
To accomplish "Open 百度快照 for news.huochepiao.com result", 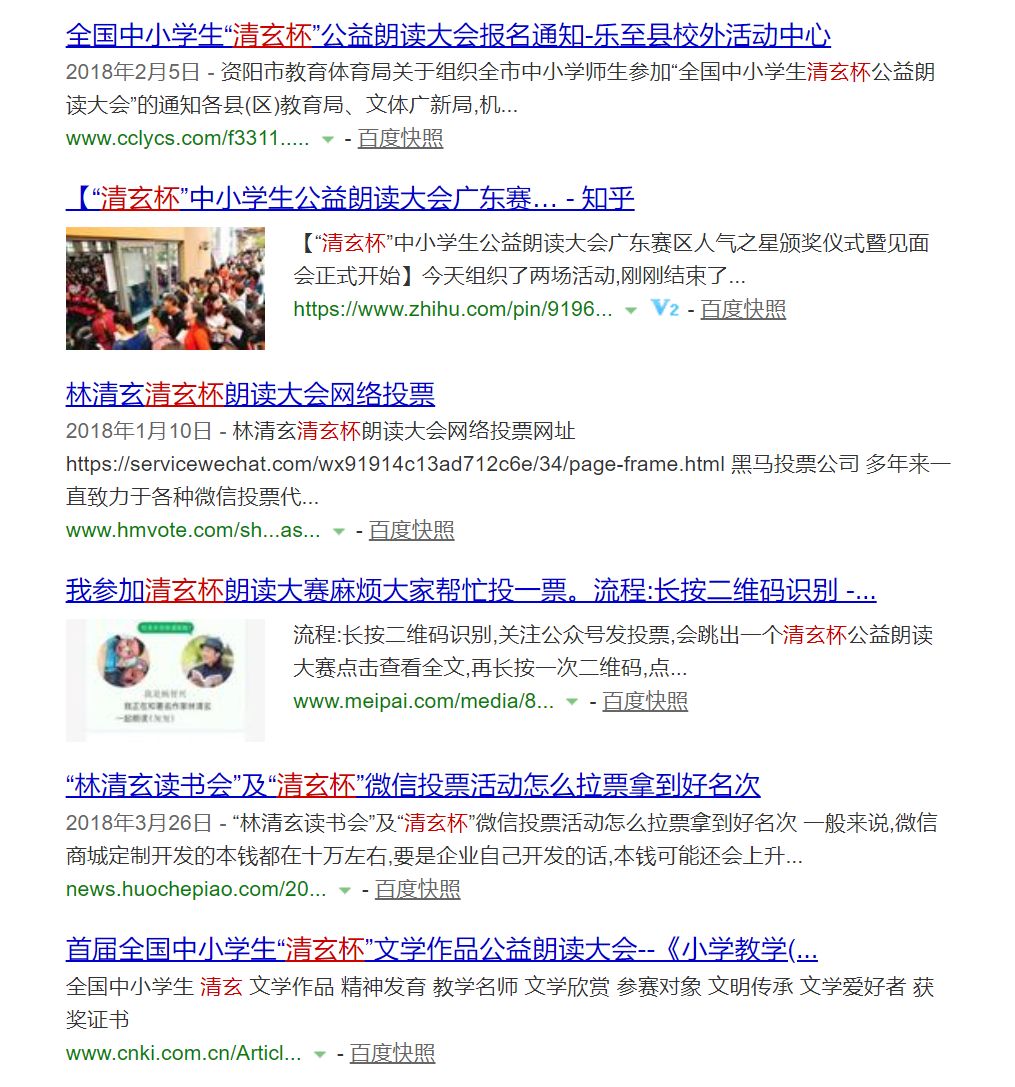I will [417, 890].
